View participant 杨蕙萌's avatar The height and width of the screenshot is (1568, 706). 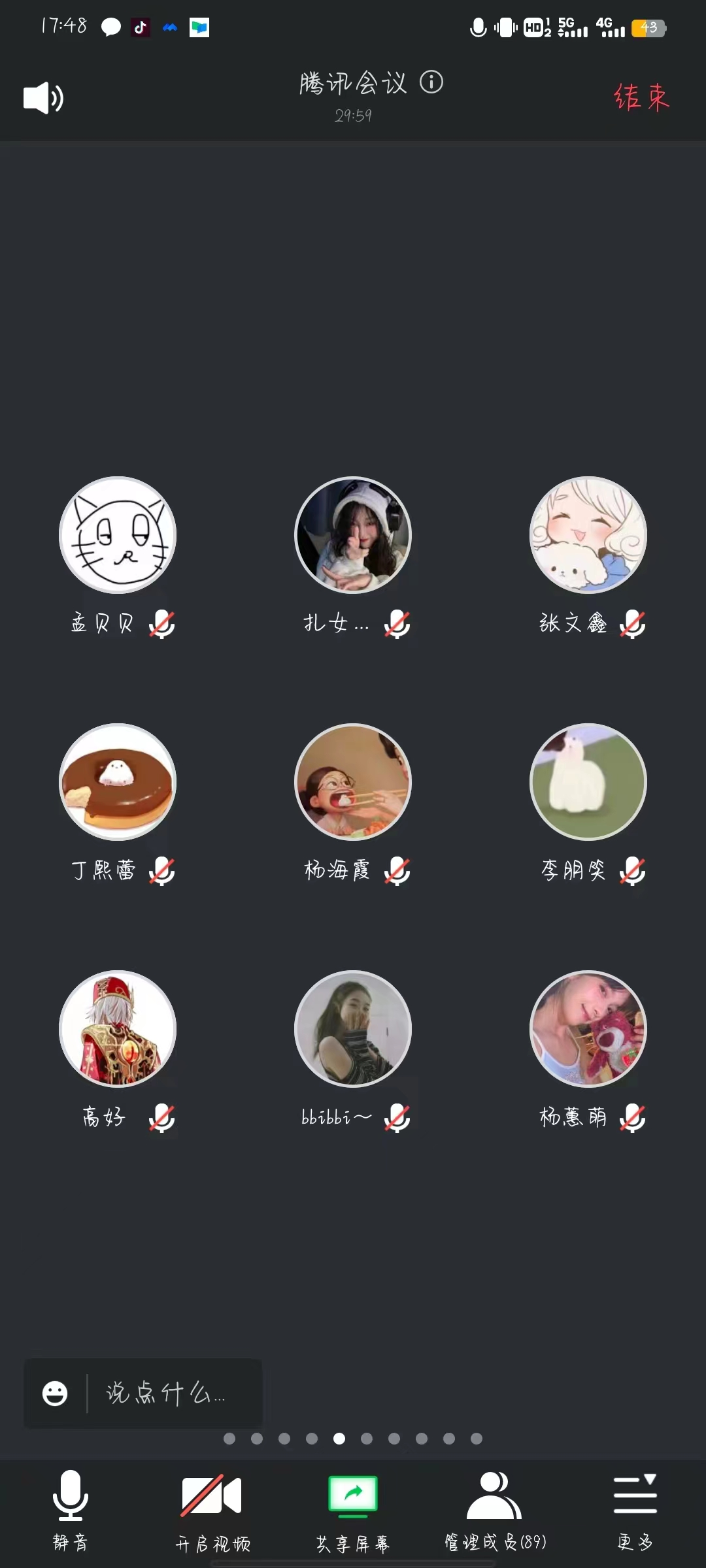pyautogui.click(x=588, y=1029)
